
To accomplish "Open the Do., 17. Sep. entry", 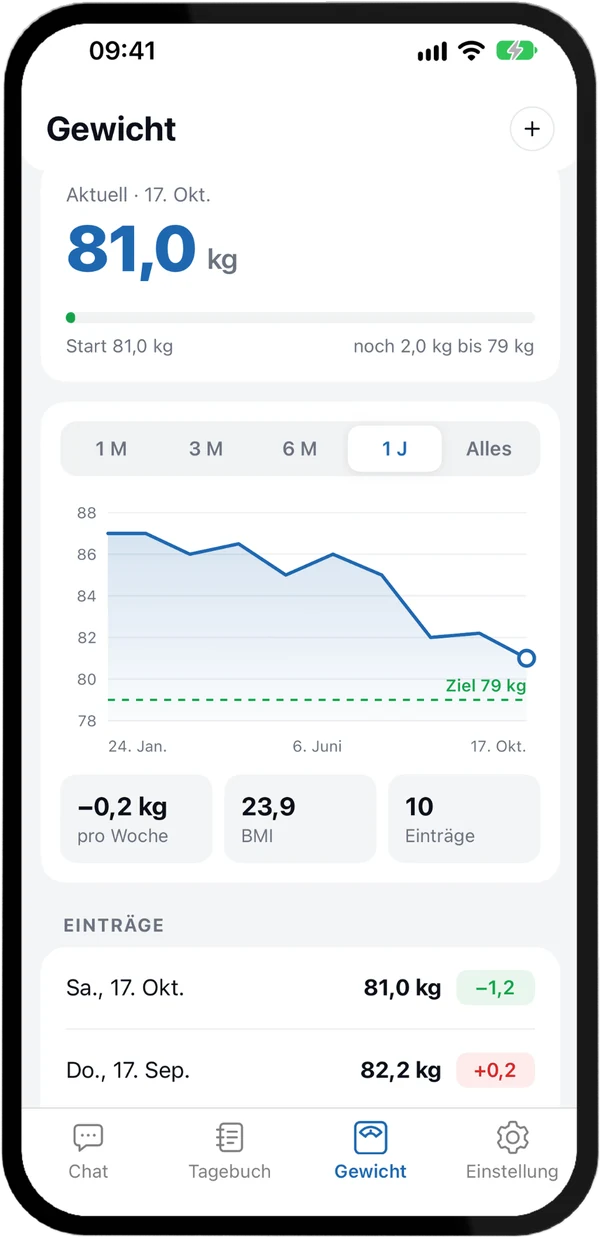I will pyautogui.click(x=300, y=1070).
